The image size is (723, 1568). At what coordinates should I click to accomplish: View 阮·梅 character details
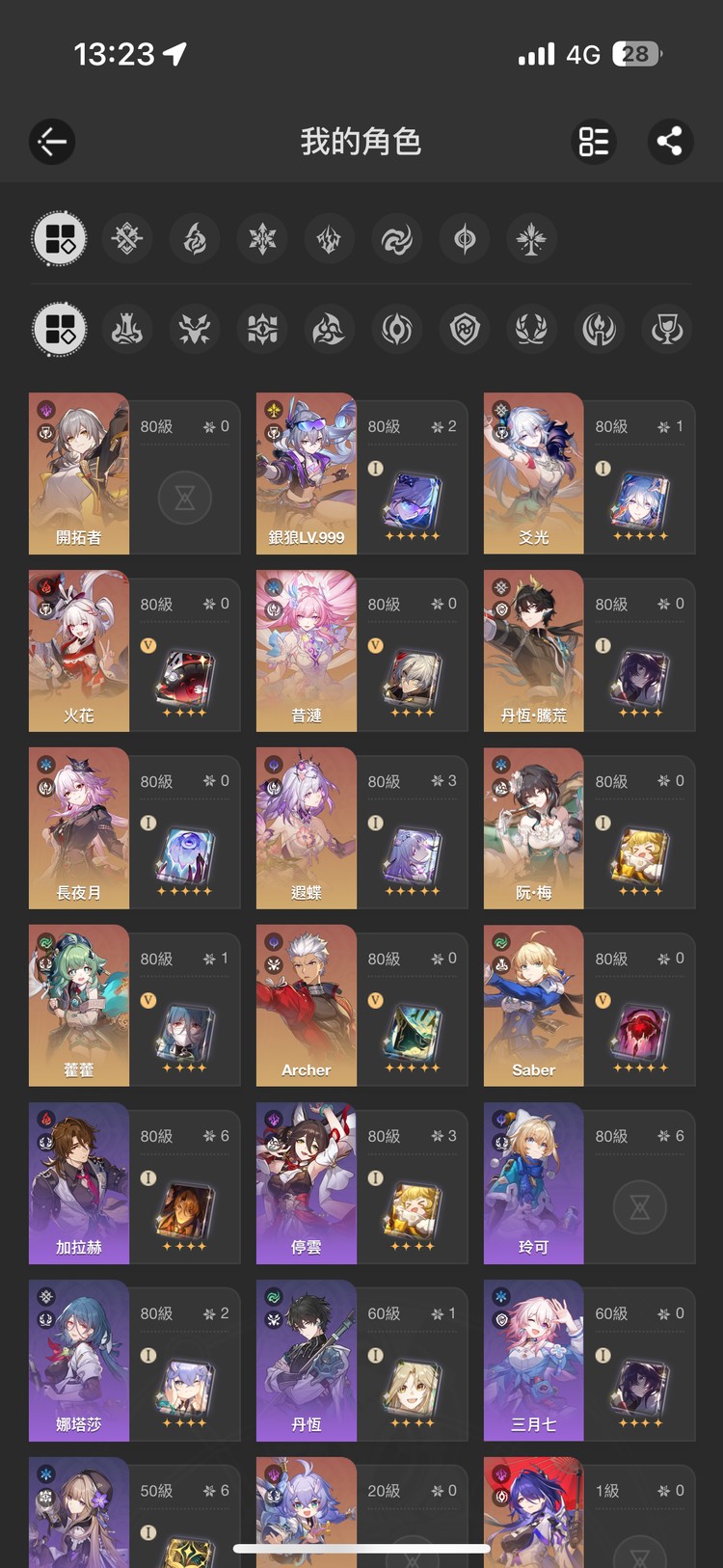[x=590, y=828]
